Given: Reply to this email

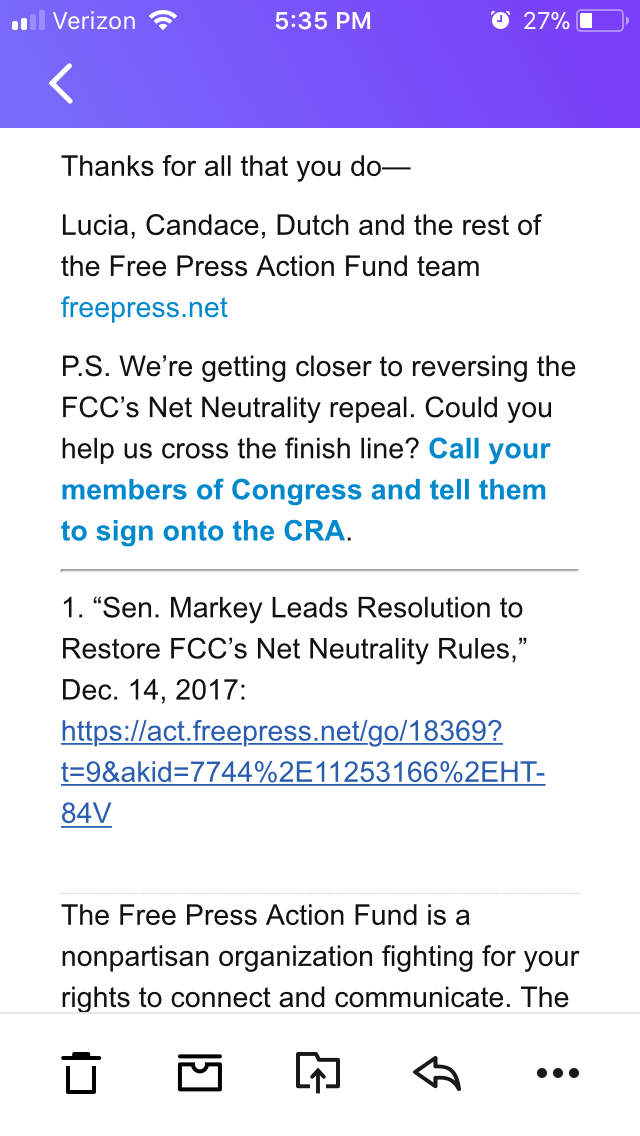Looking at the screenshot, I should click(437, 1073).
